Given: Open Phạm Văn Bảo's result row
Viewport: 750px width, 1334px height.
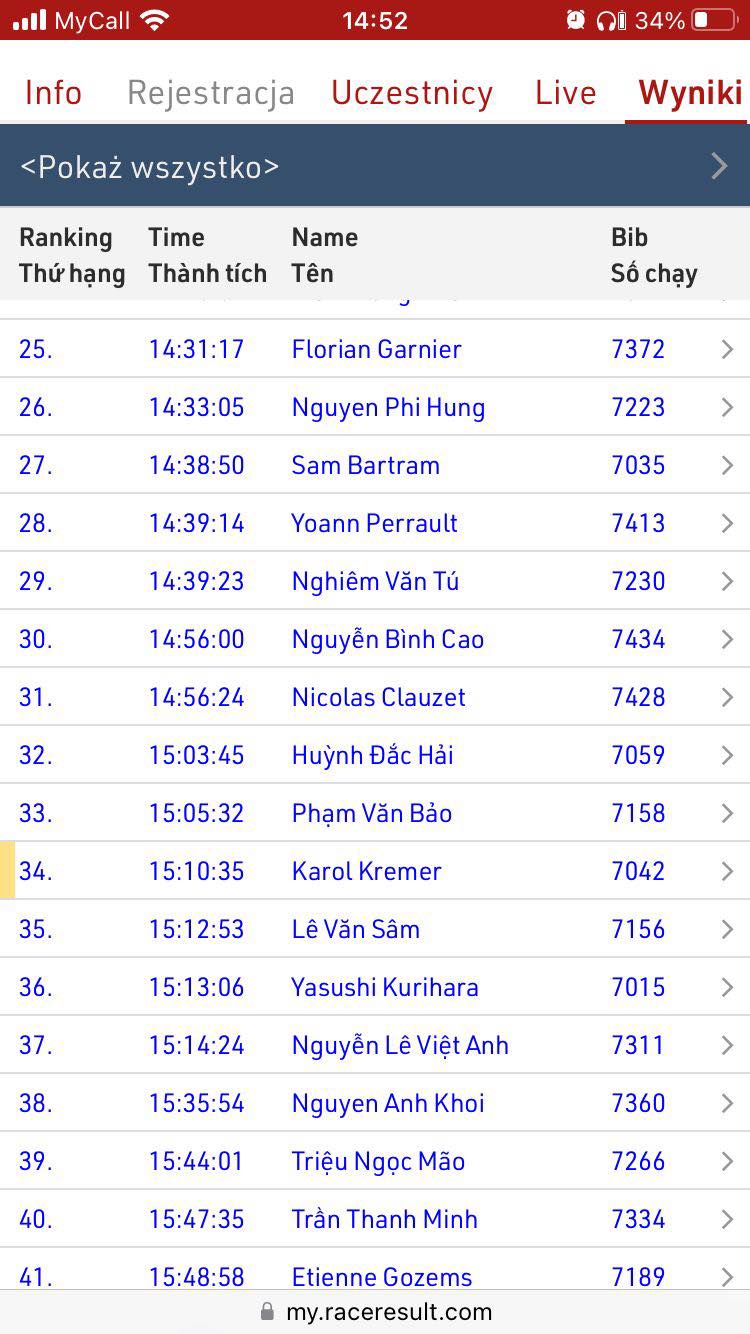Looking at the screenshot, I should 371,813.
